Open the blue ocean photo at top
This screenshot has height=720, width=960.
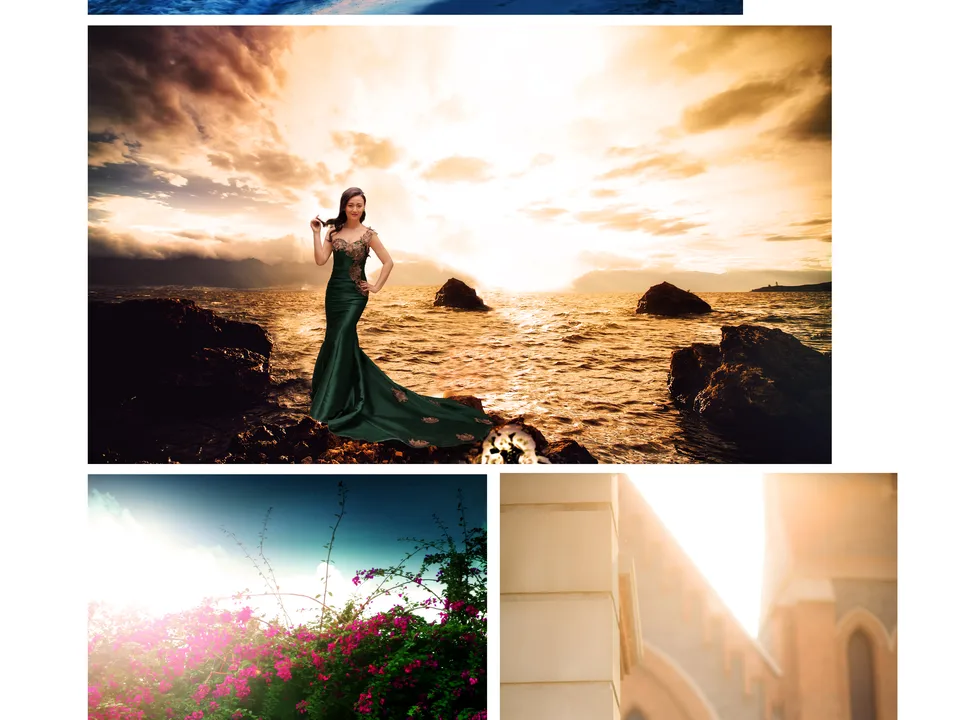[415, 6]
